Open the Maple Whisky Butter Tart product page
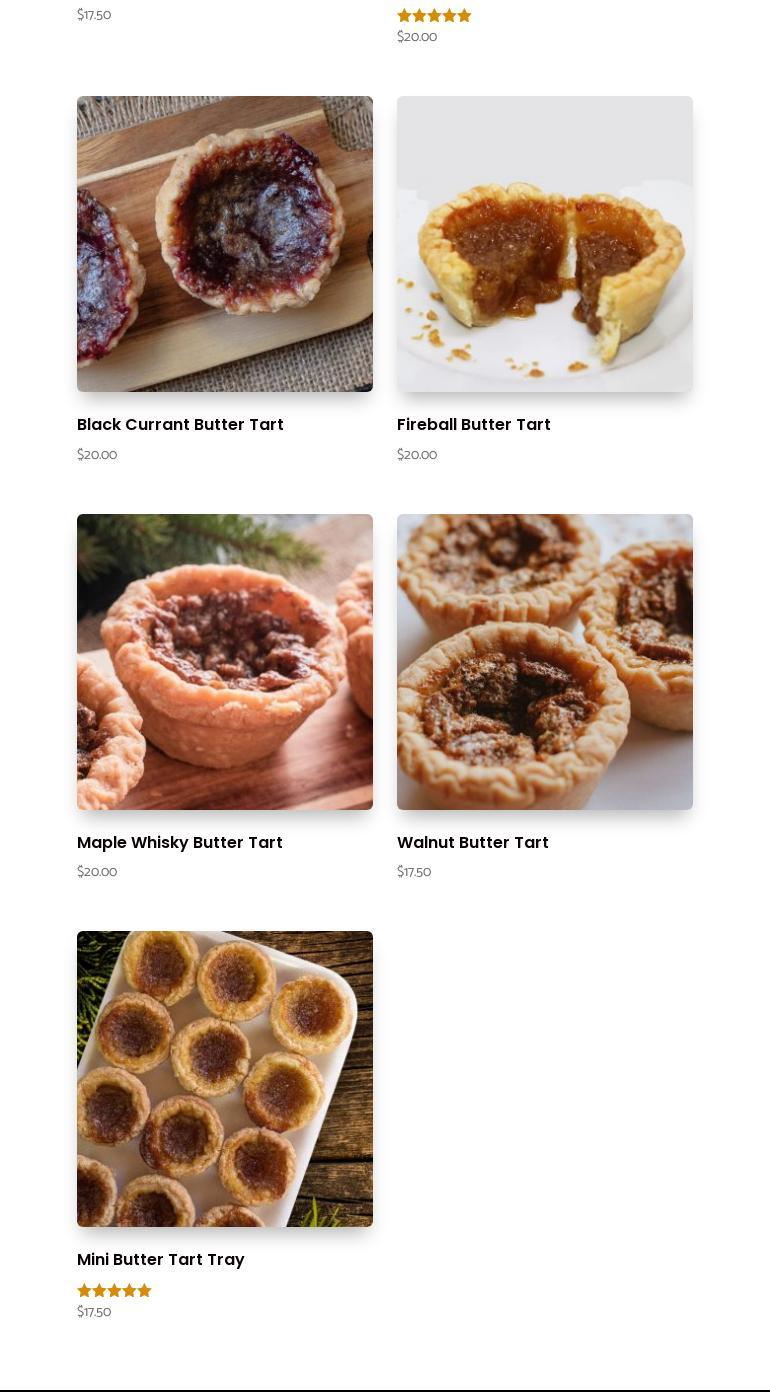This screenshot has height=1392, width=770. pyautogui.click(x=180, y=842)
